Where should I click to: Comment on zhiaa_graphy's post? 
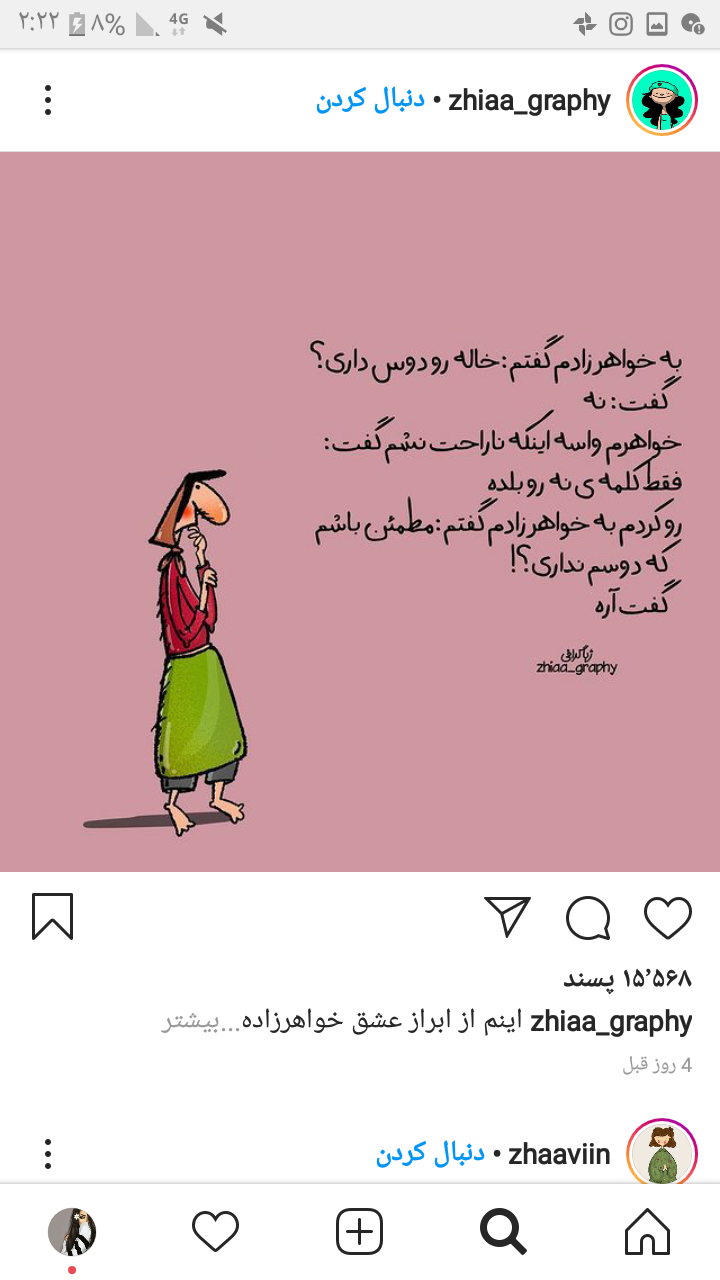coord(588,918)
